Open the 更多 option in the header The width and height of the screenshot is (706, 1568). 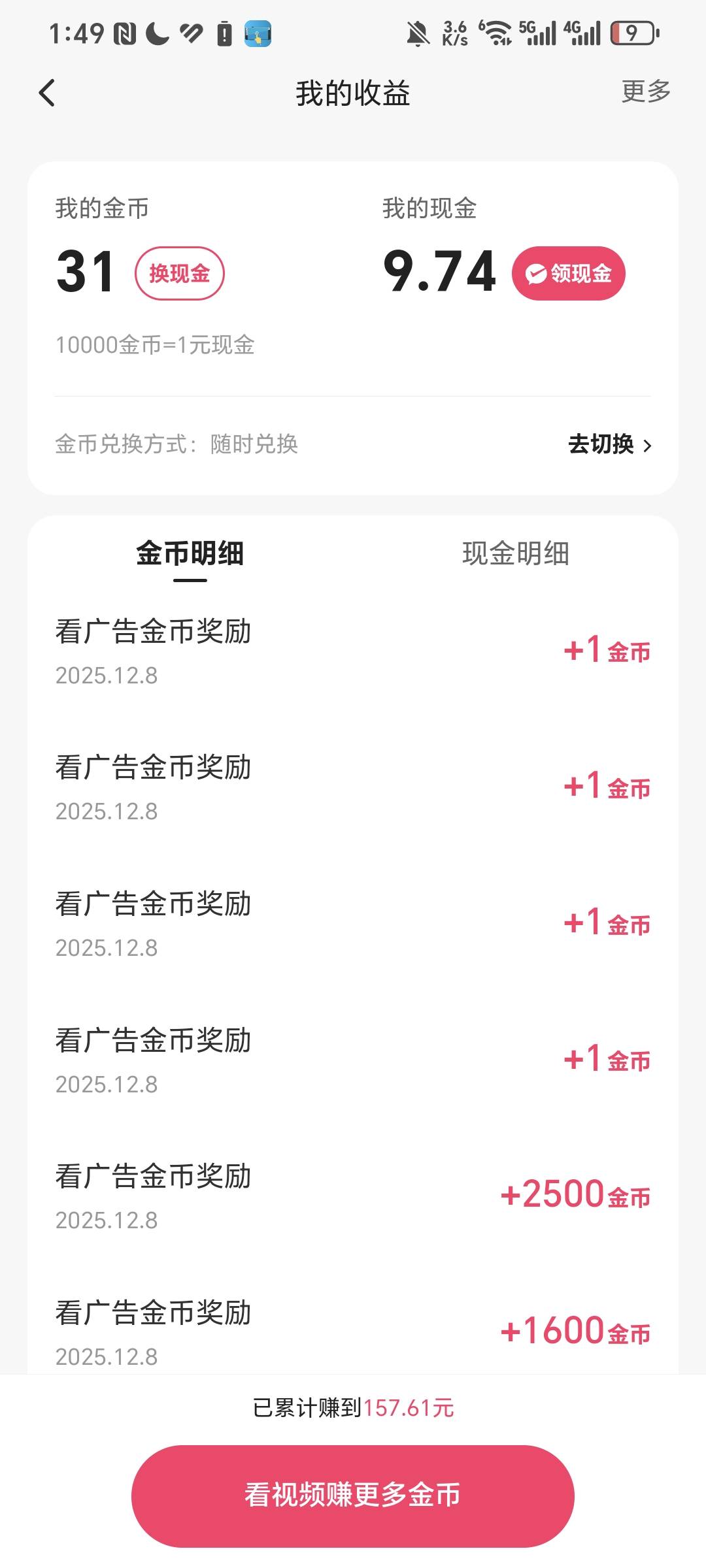[x=646, y=91]
